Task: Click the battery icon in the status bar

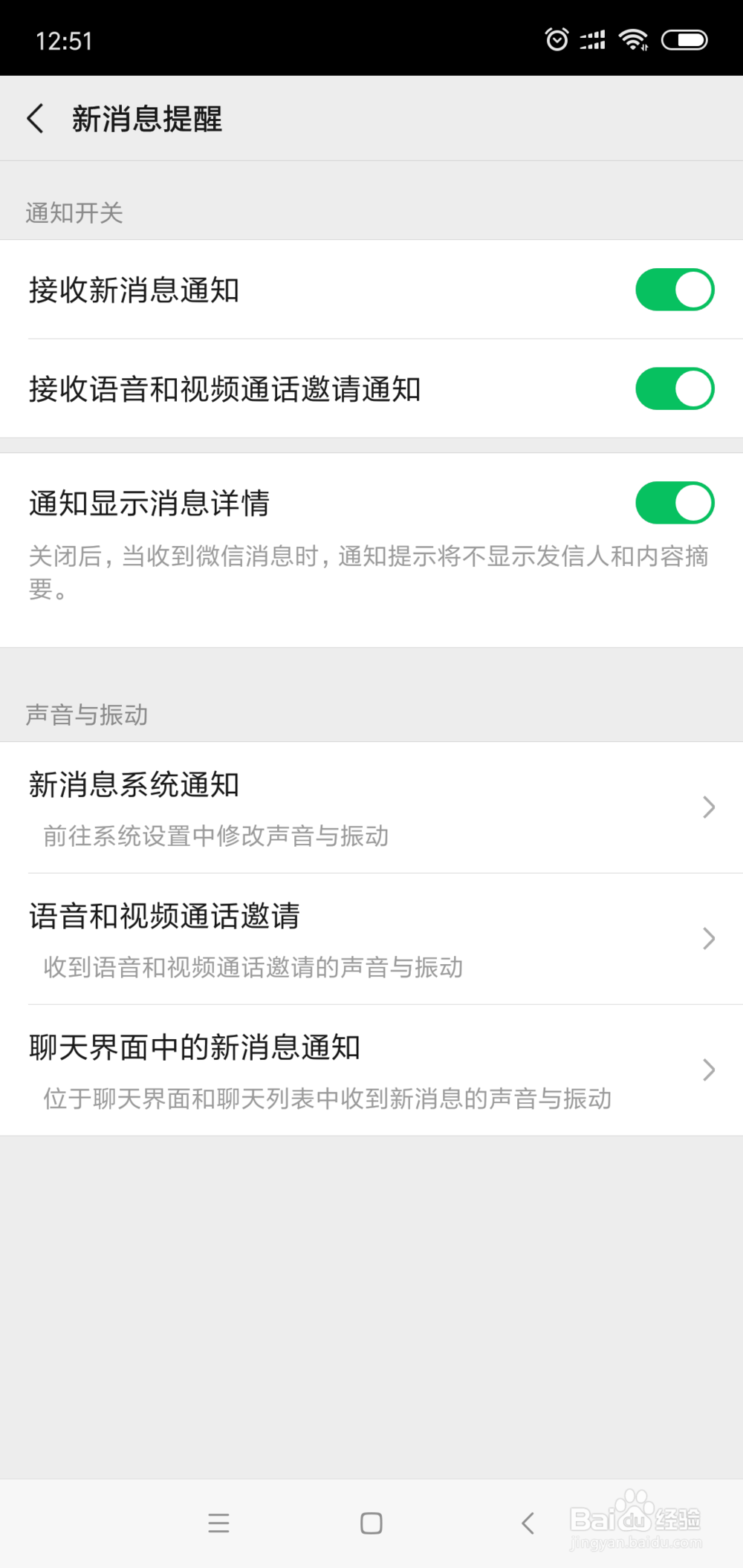Action: (681, 39)
